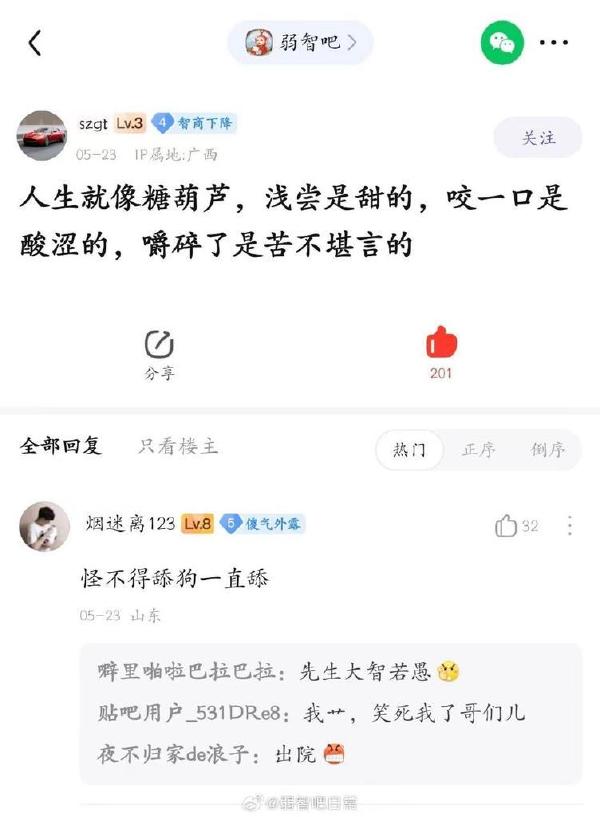
Task: Open the top-right overflow menu
Action: [x=553, y=43]
